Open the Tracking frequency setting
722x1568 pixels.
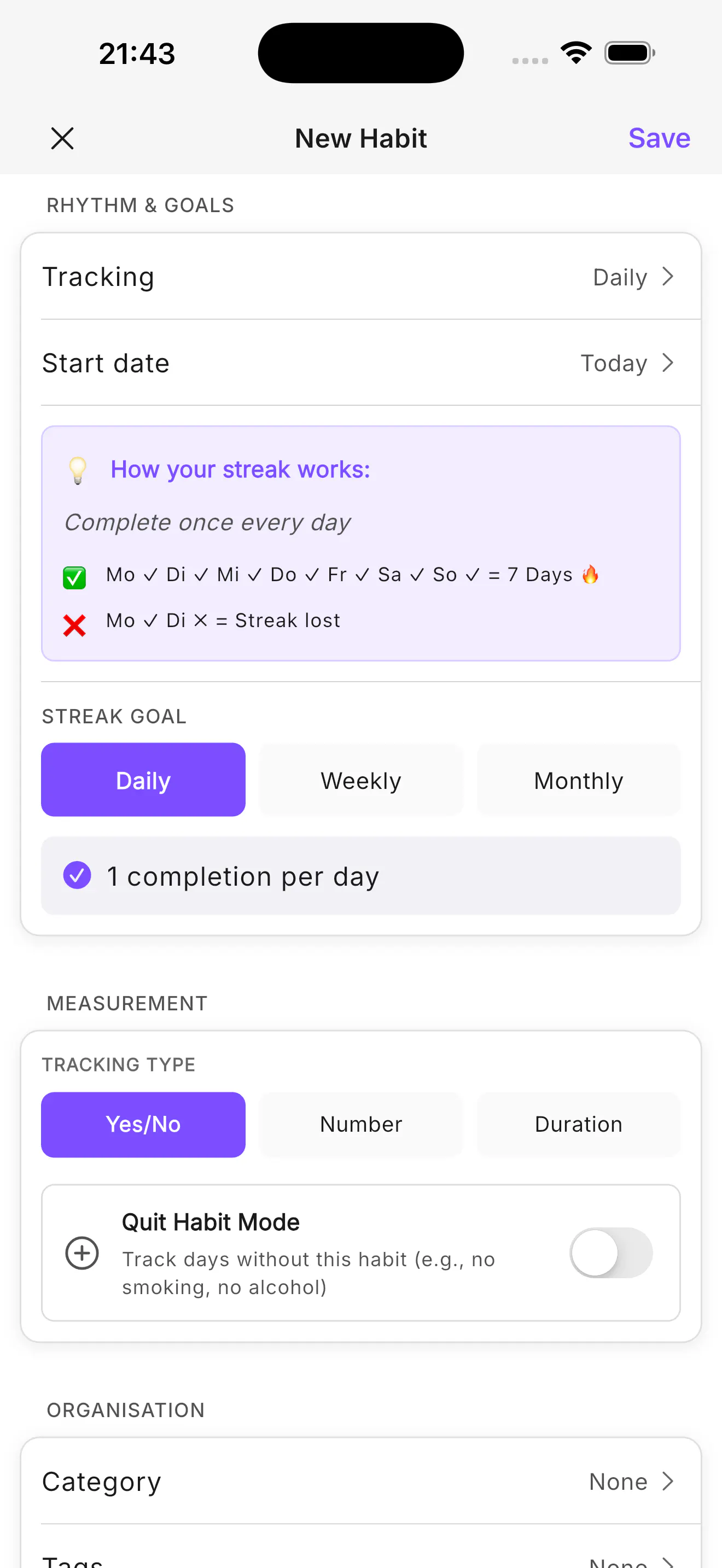point(360,277)
